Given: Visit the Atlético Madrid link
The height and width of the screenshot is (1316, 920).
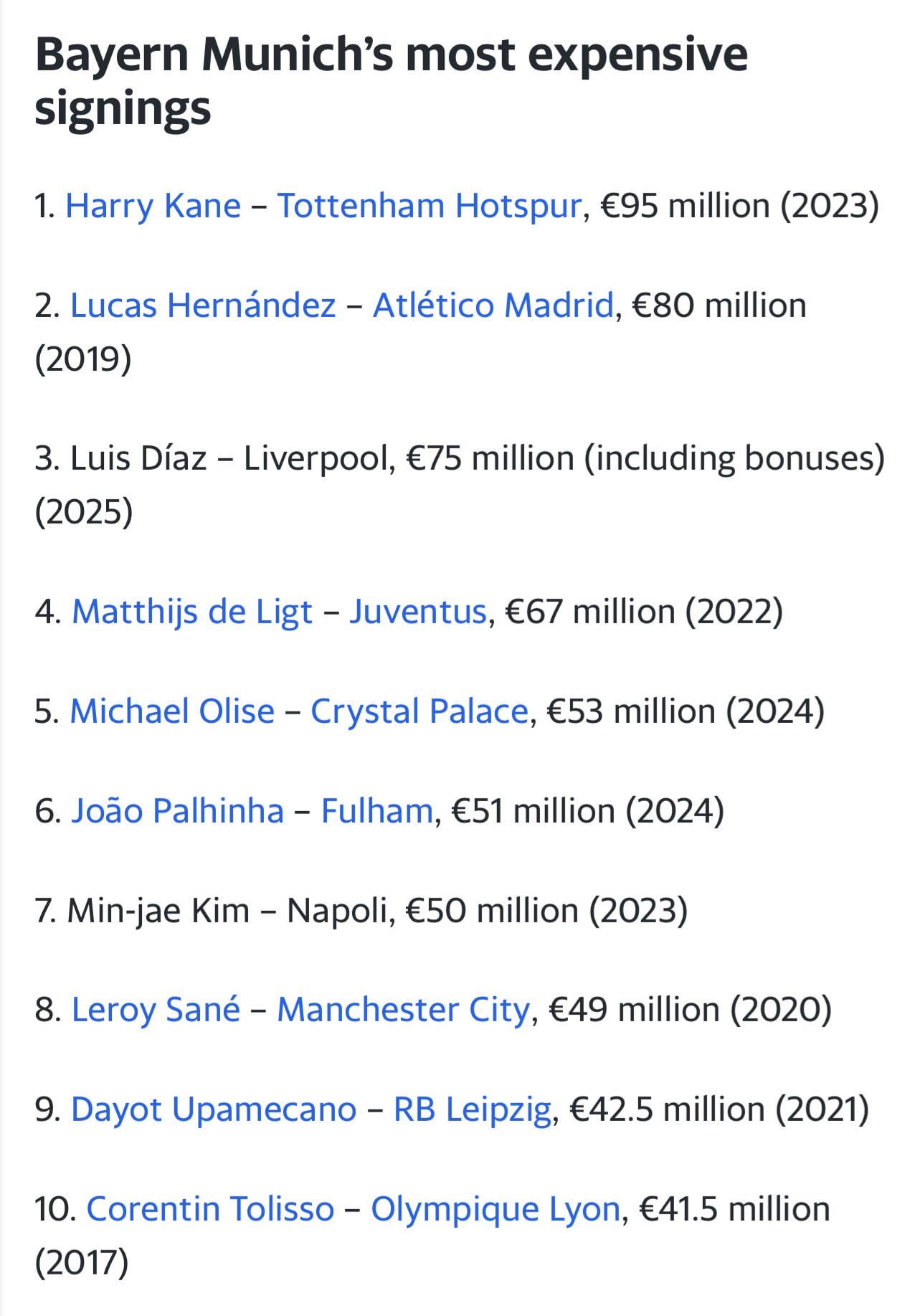Looking at the screenshot, I should coord(493,306).
